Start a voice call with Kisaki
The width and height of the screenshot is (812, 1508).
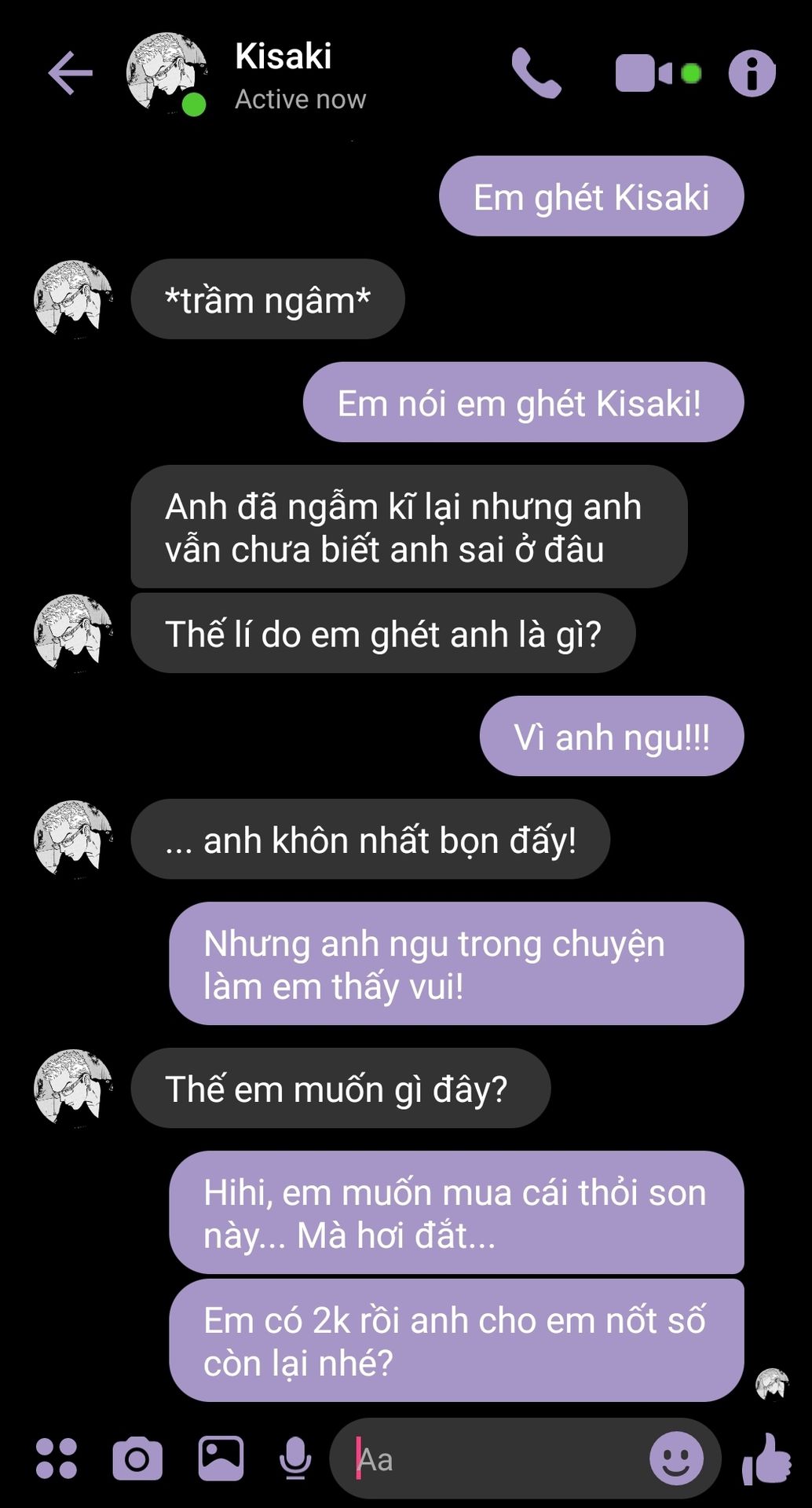[536, 73]
